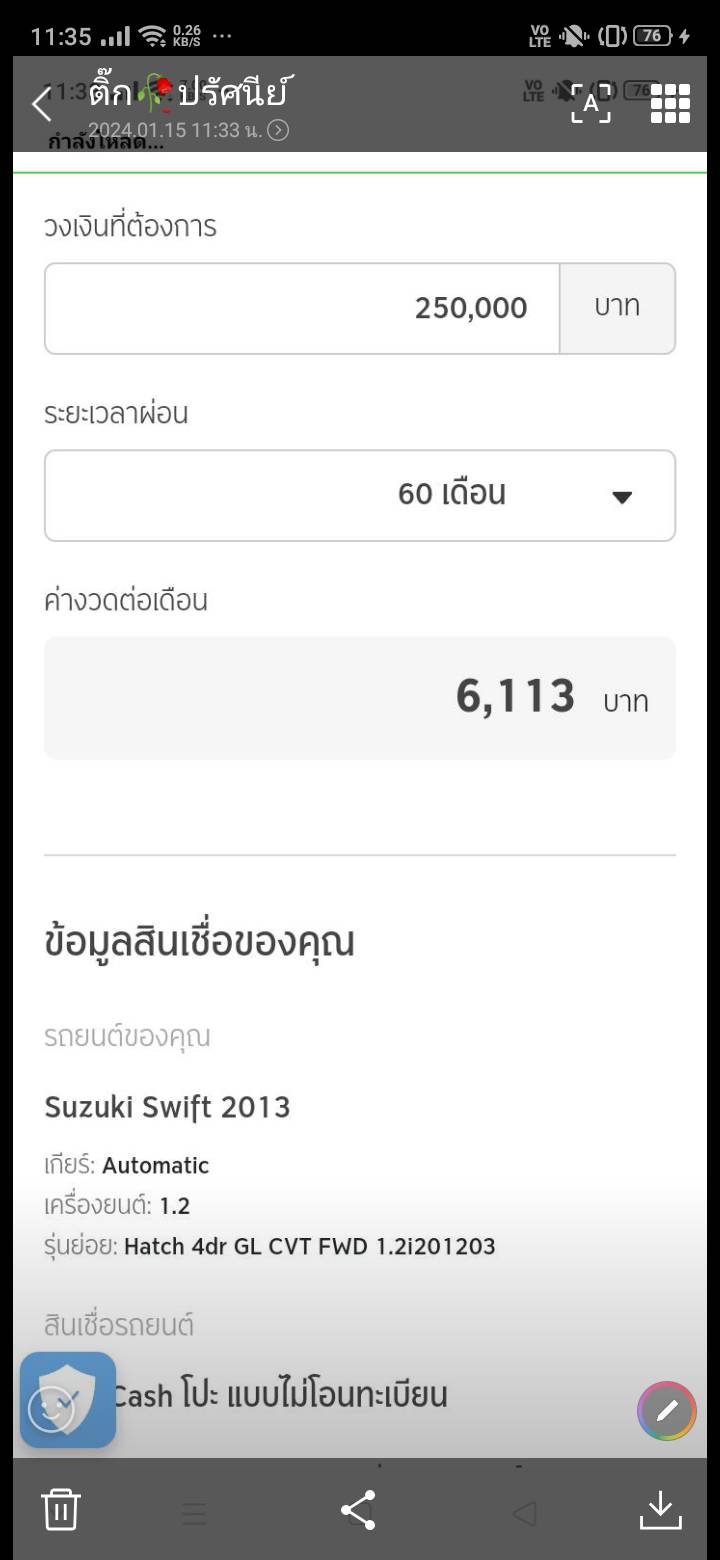Edit the image with the pencil button
The height and width of the screenshot is (1560, 720).
pyautogui.click(x=666, y=1411)
